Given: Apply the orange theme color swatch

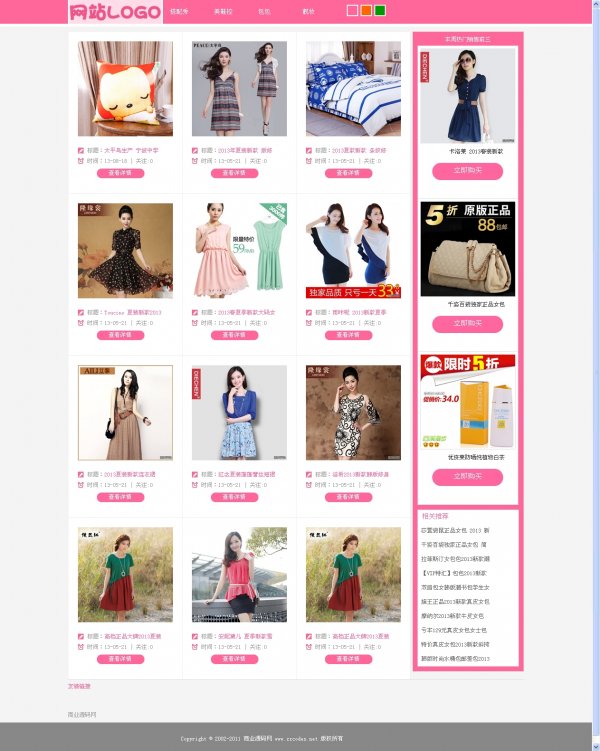Looking at the screenshot, I should click(366, 11).
